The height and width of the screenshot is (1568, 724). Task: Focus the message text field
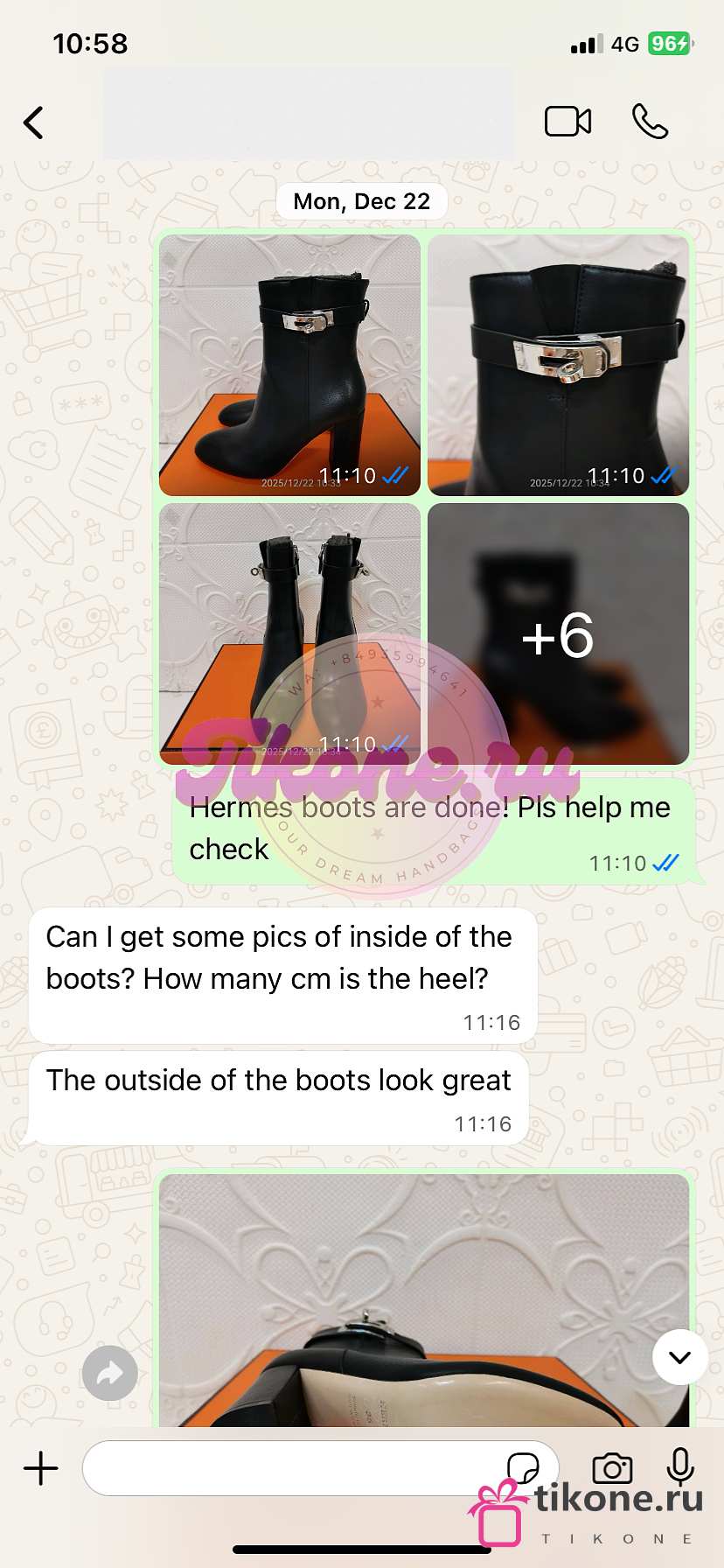[289, 1467]
